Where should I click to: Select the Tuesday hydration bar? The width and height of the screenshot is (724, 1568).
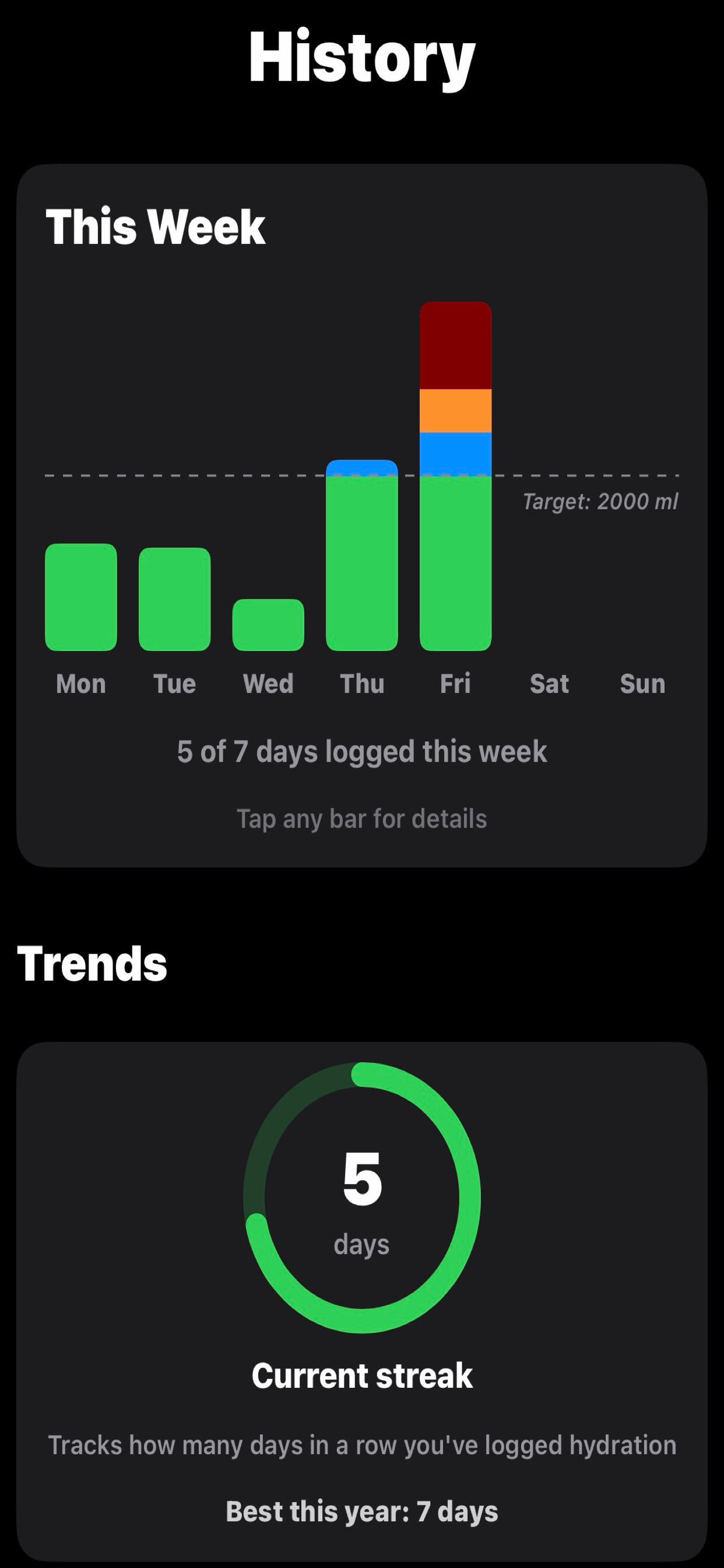[175, 599]
